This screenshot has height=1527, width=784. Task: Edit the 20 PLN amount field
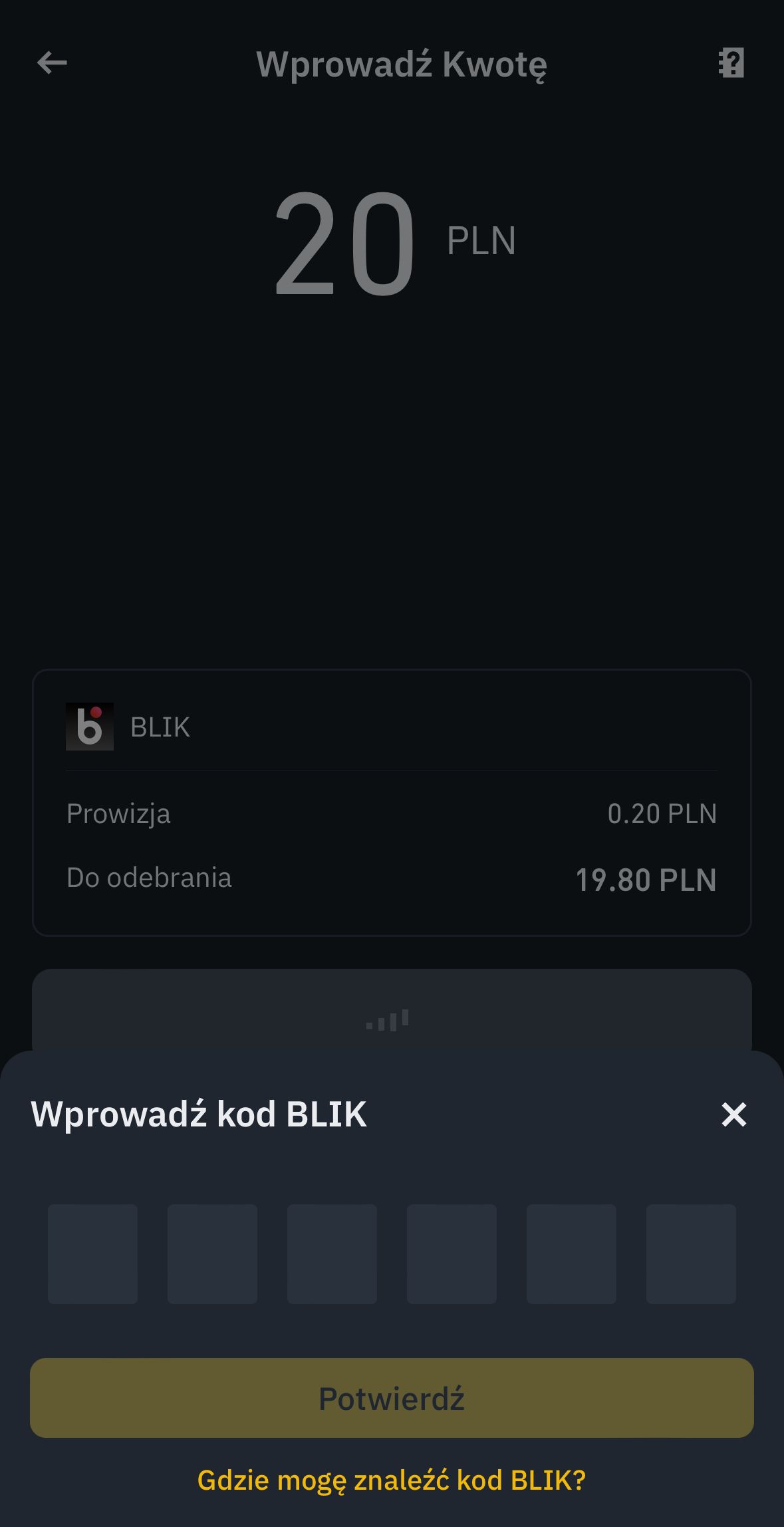tap(346, 243)
